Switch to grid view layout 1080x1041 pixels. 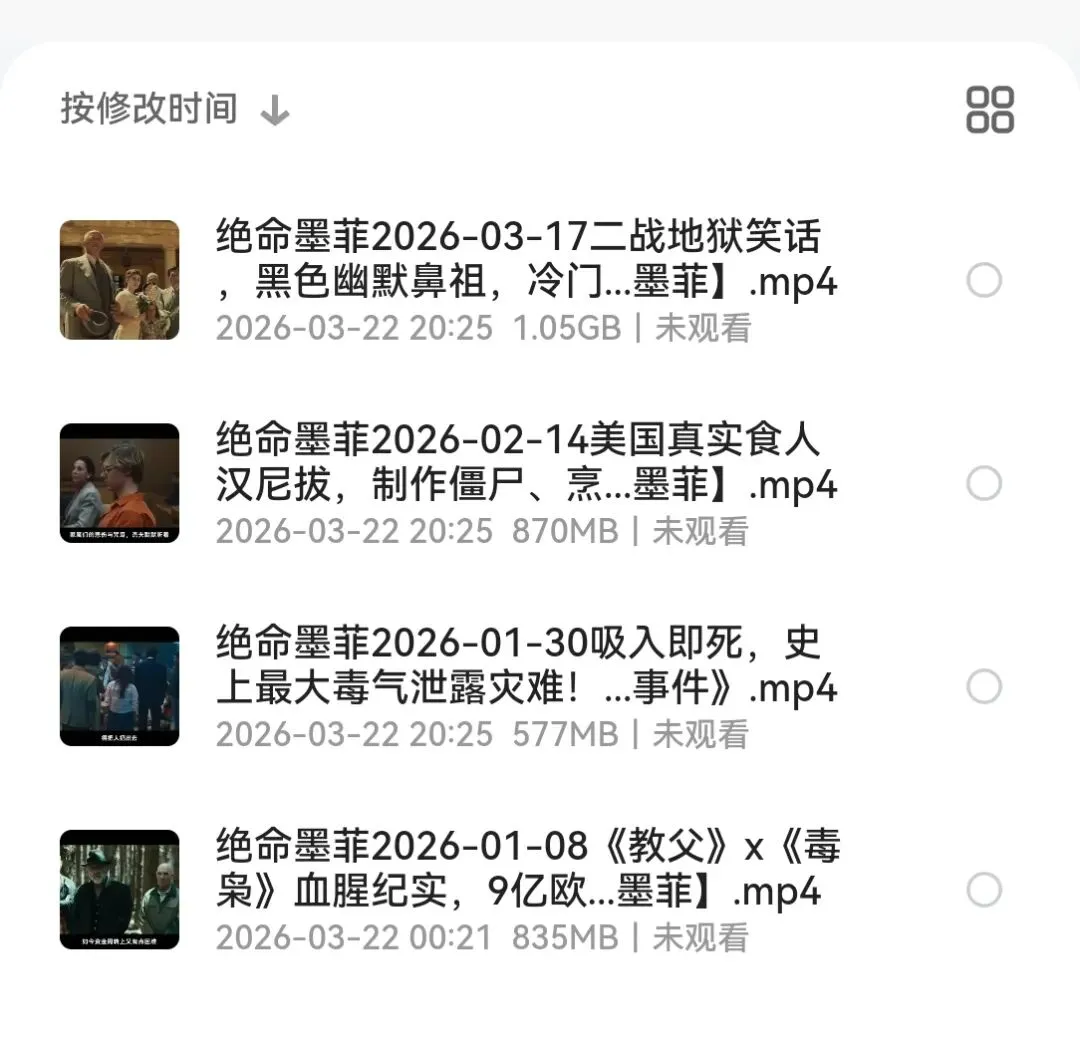tap(990, 109)
